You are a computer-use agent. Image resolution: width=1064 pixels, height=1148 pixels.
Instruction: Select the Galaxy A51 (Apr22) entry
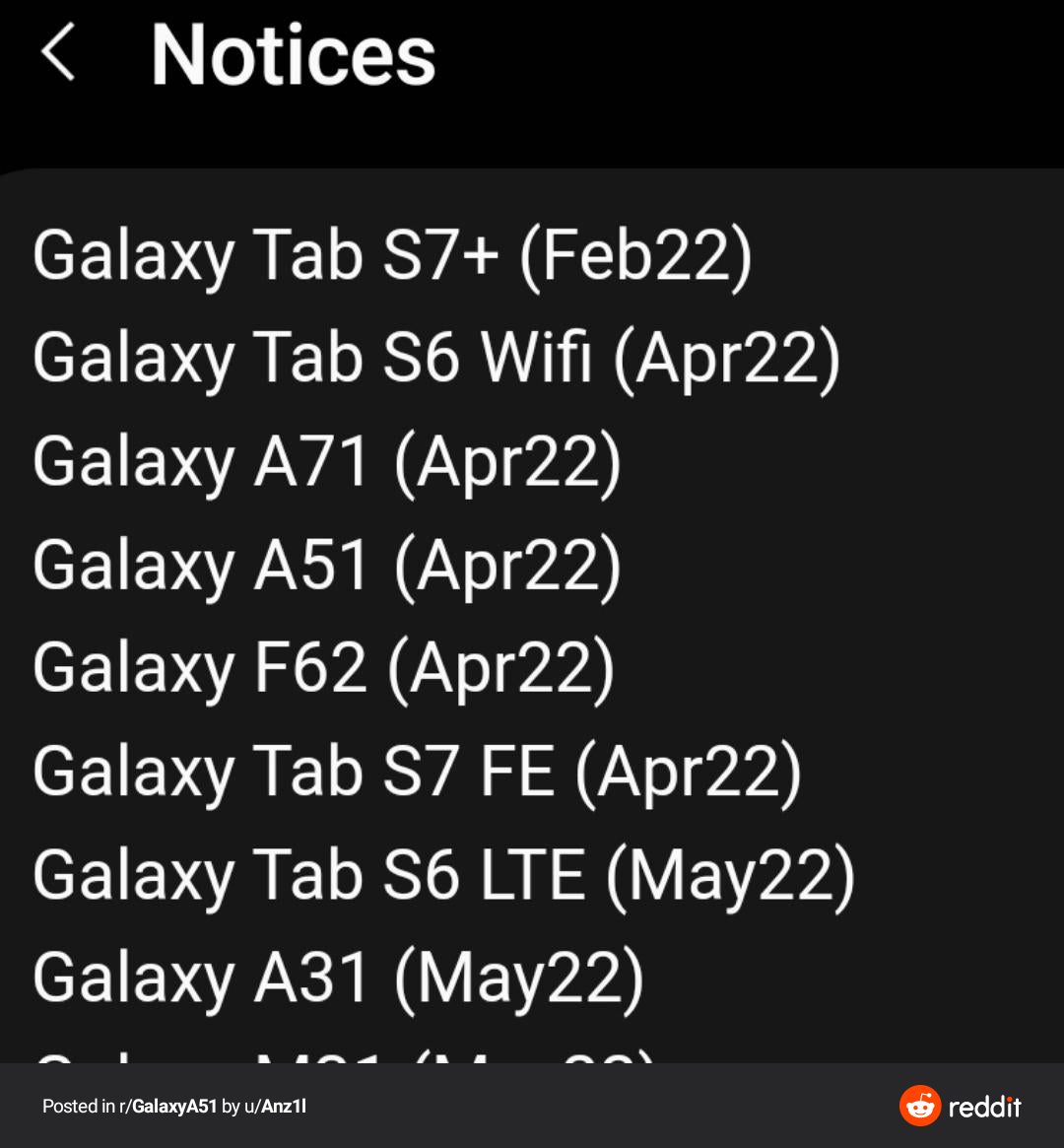tap(328, 565)
